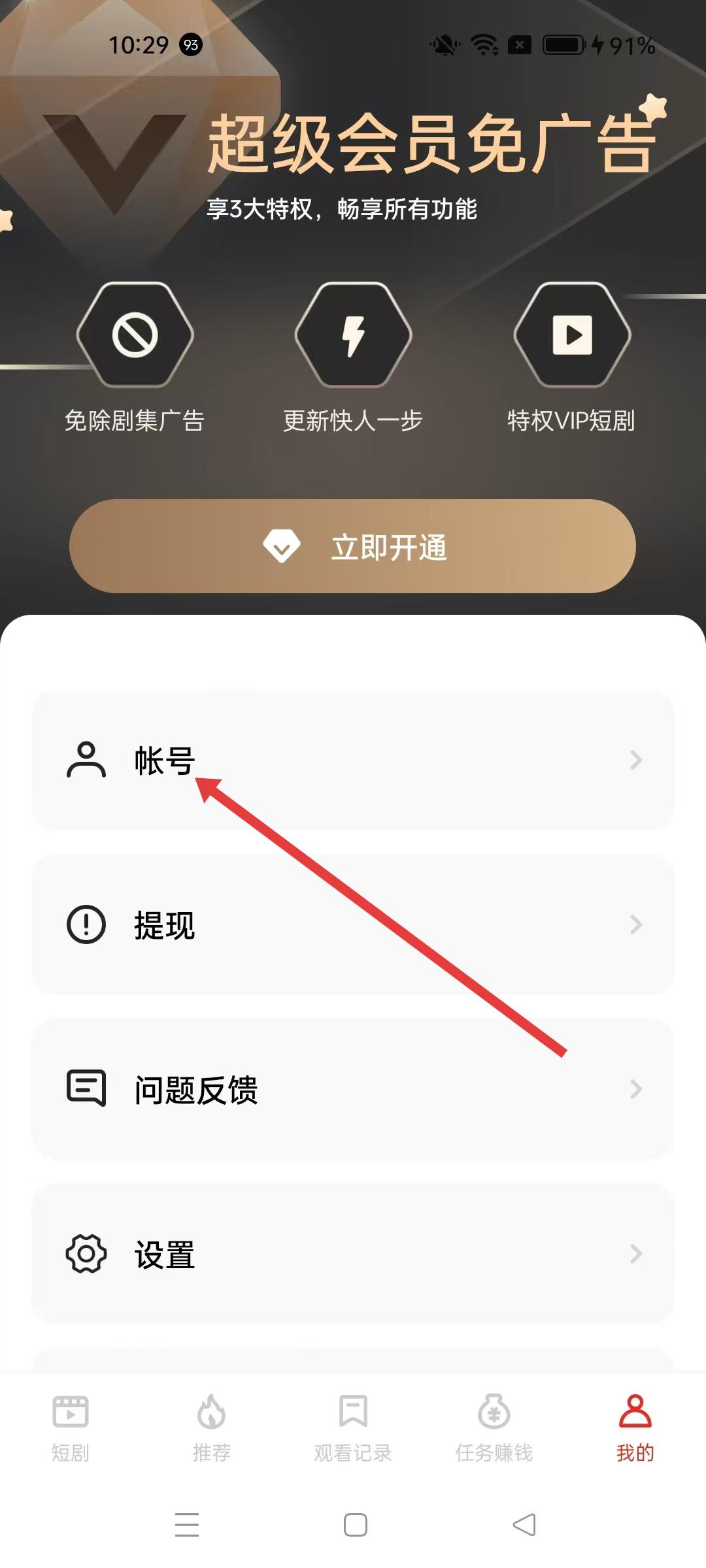This screenshot has width=706, height=1568.
Task: Open 问题反馈 feedback page
Action: point(353,1089)
